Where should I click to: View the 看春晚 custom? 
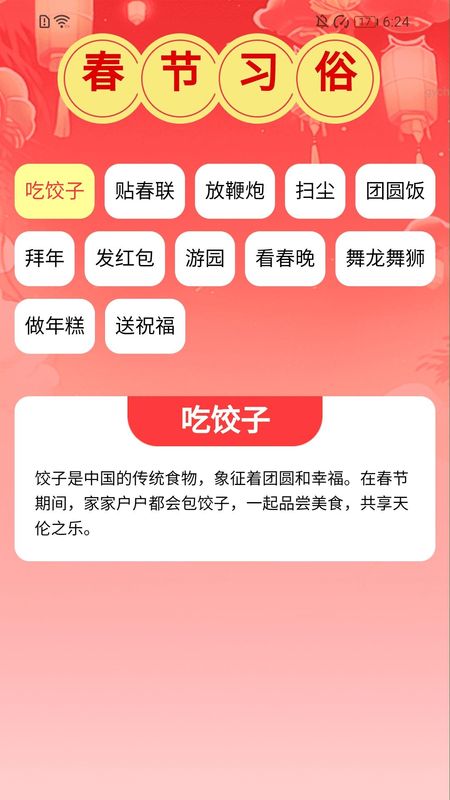coord(285,259)
